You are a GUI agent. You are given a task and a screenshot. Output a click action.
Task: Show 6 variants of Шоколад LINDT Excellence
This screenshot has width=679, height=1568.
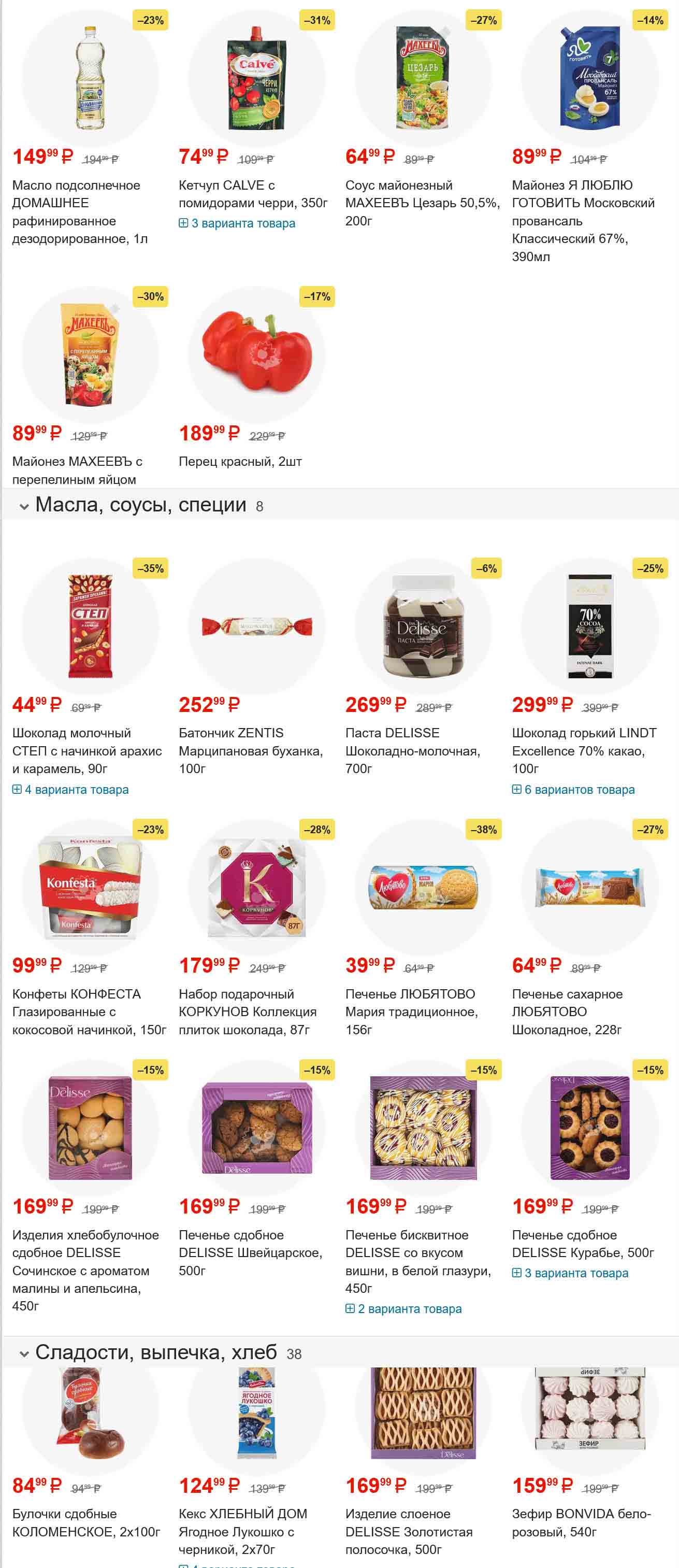point(573,790)
